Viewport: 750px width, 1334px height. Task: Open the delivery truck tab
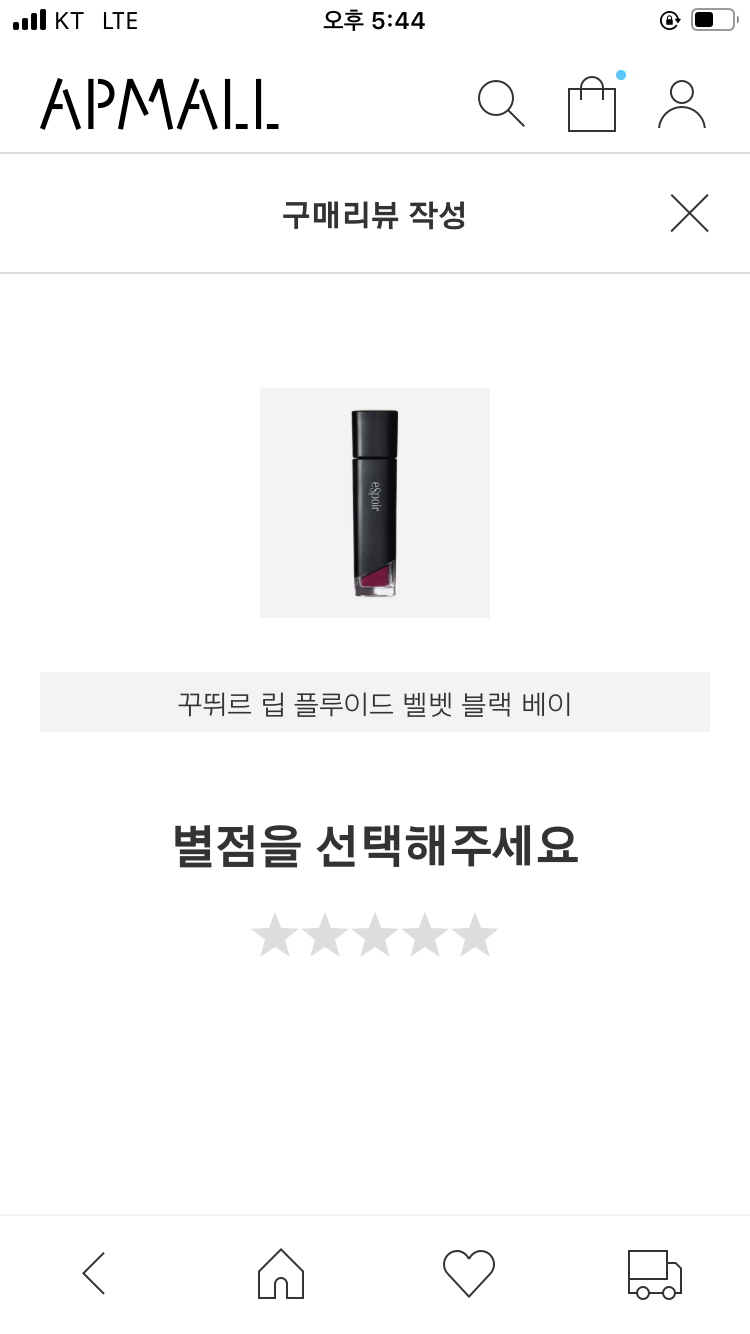point(655,1273)
